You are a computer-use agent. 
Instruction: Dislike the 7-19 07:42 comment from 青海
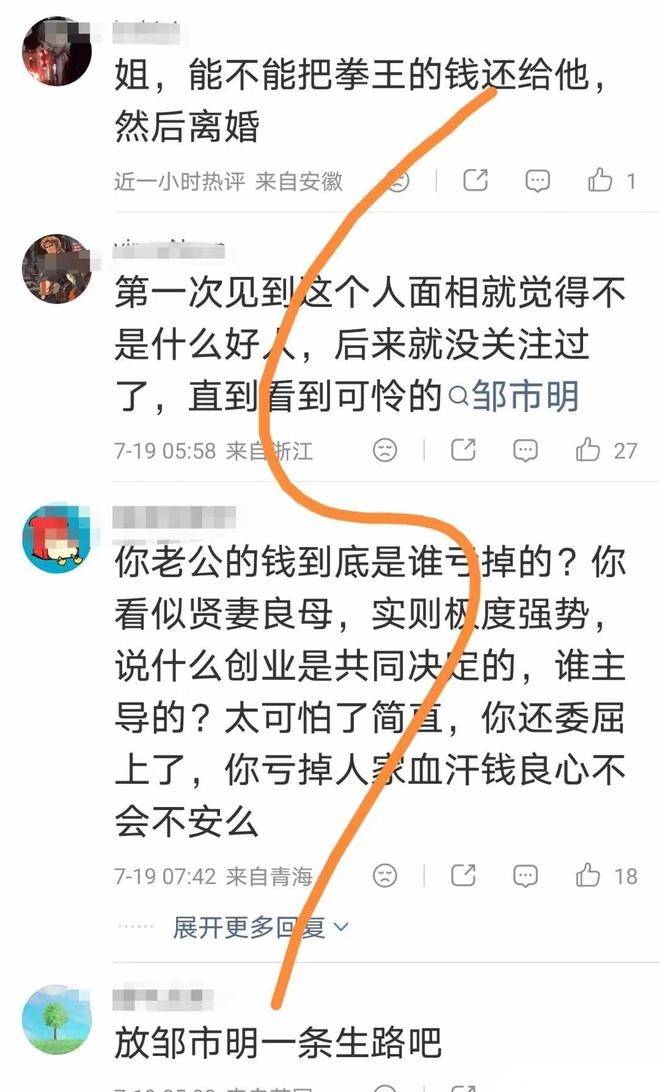[385, 875]
